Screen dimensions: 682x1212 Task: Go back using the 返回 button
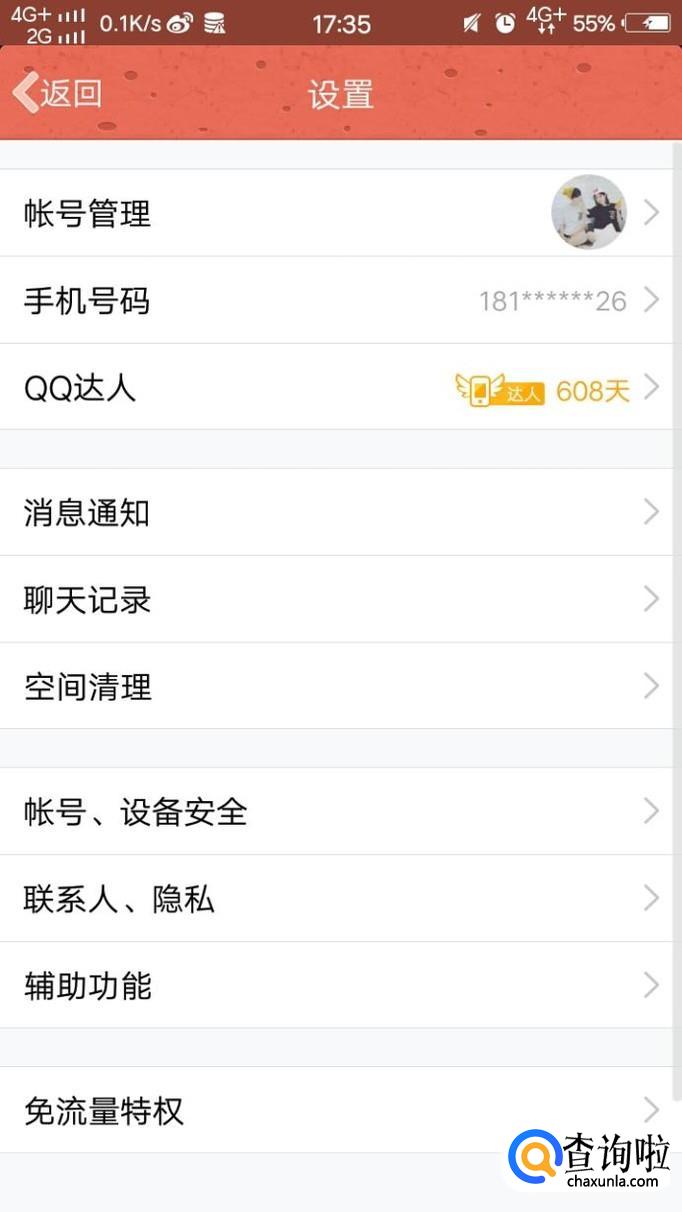click(x=58, y=94)
